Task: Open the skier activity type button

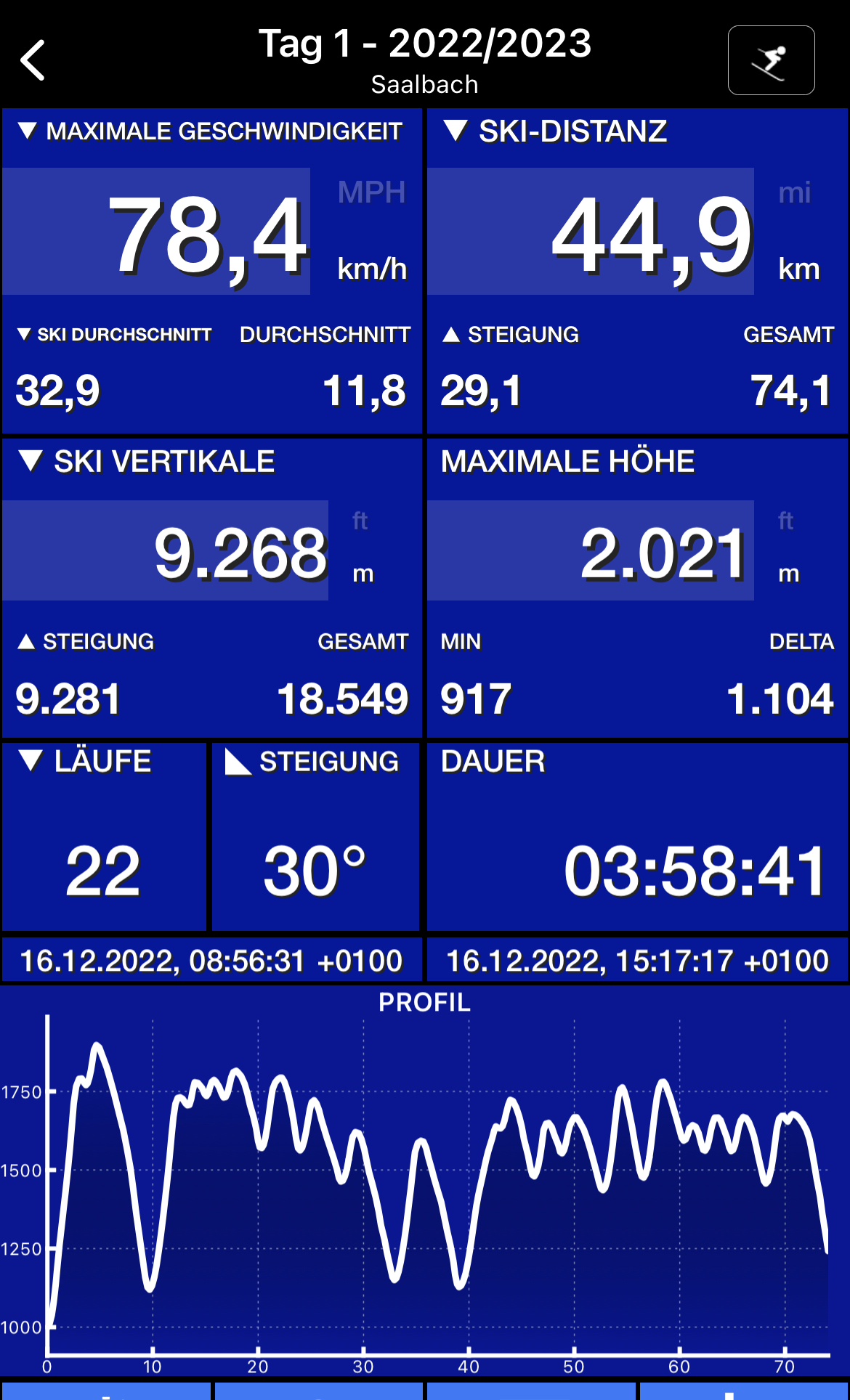Action: pos(771,60)
